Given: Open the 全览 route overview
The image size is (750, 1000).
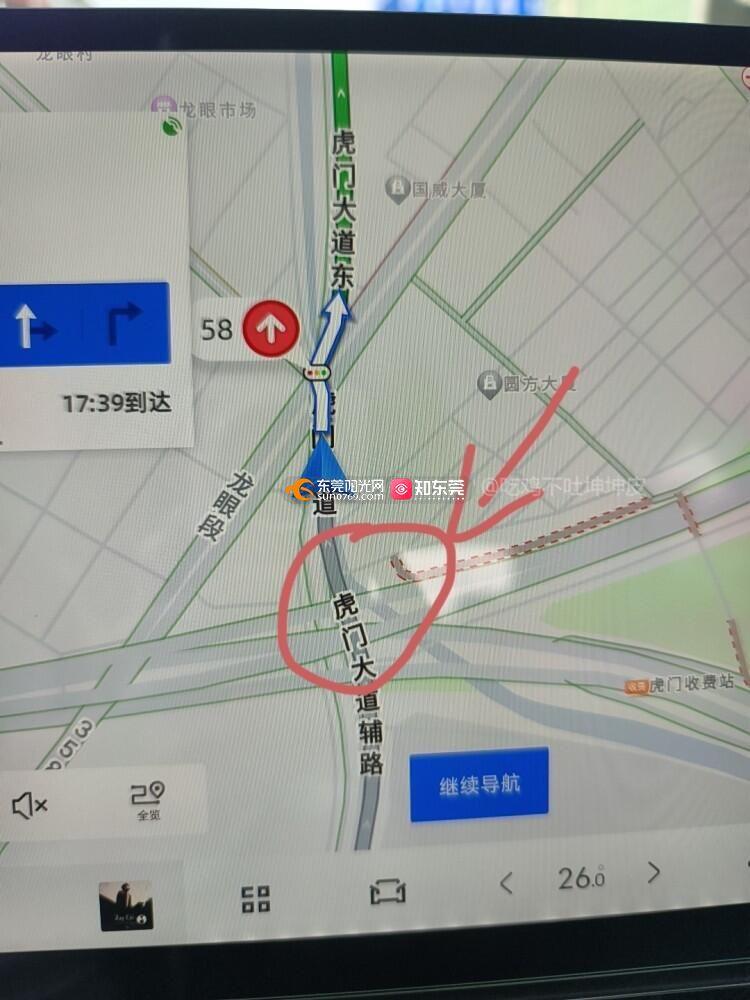Looking at the screenshot, I should tap(148, 801).
